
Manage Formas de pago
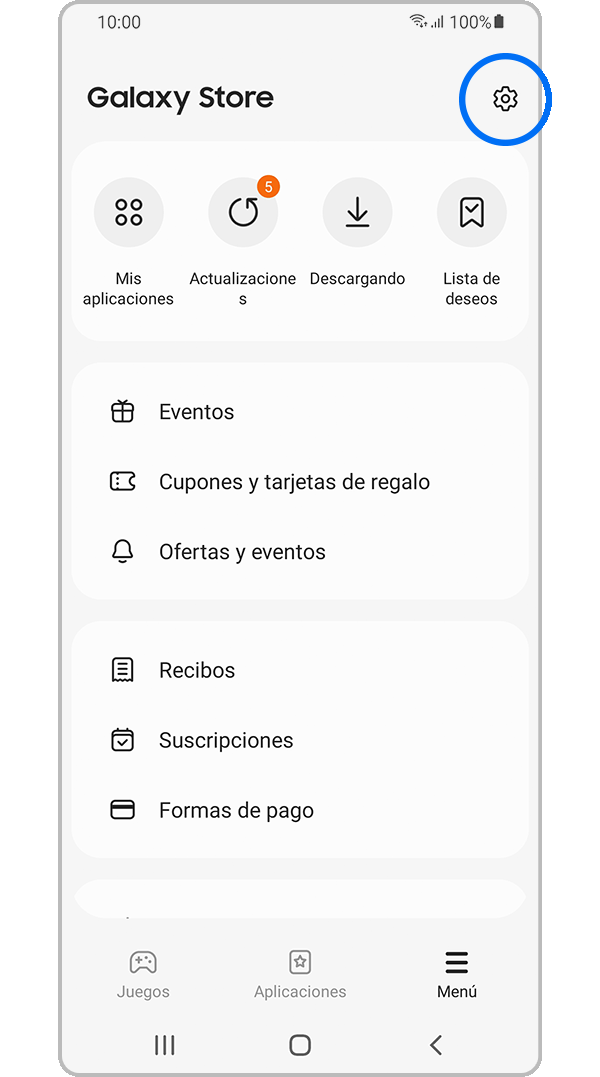pyautogui.click(x=299, y=810)
